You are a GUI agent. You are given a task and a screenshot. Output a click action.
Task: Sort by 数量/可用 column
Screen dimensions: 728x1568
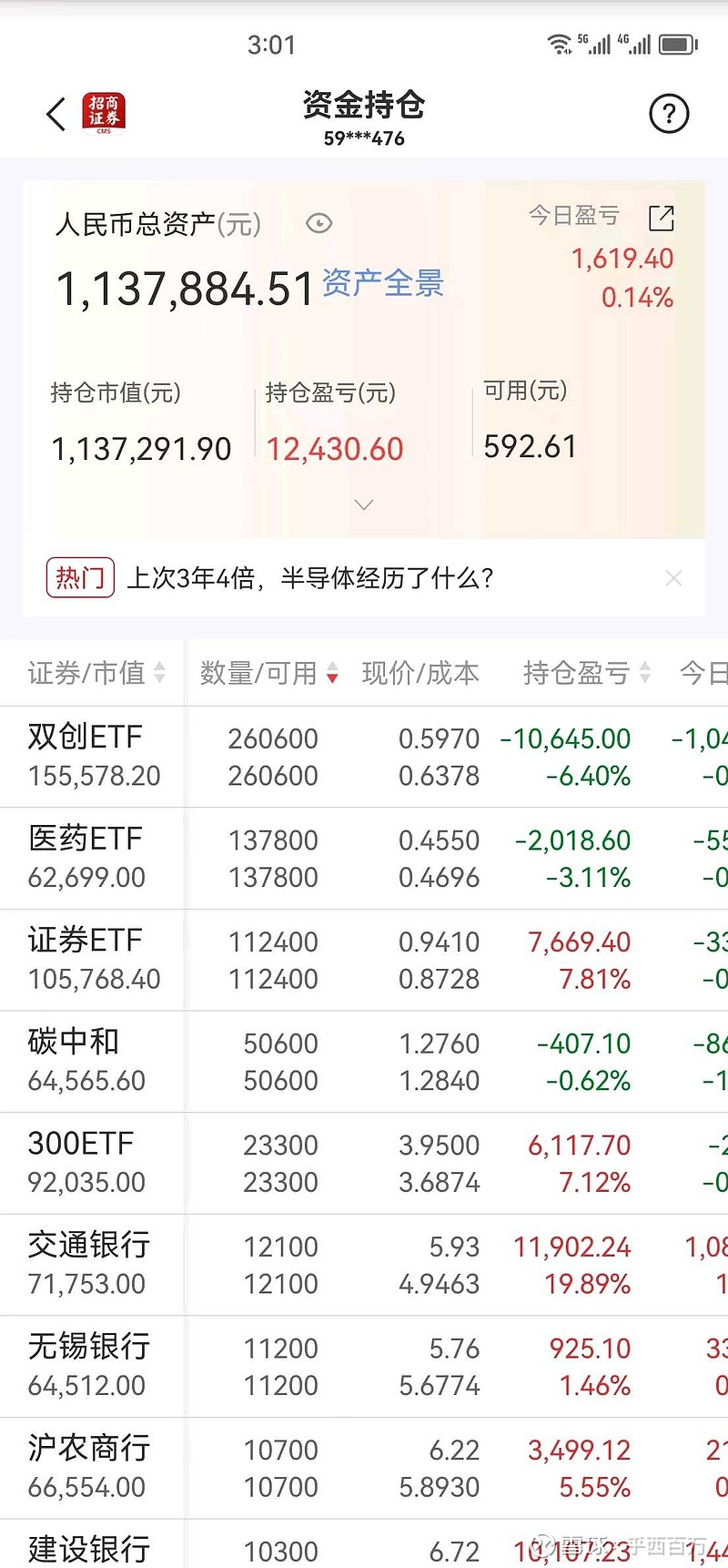pyautogui.click(x=269, y=673)
